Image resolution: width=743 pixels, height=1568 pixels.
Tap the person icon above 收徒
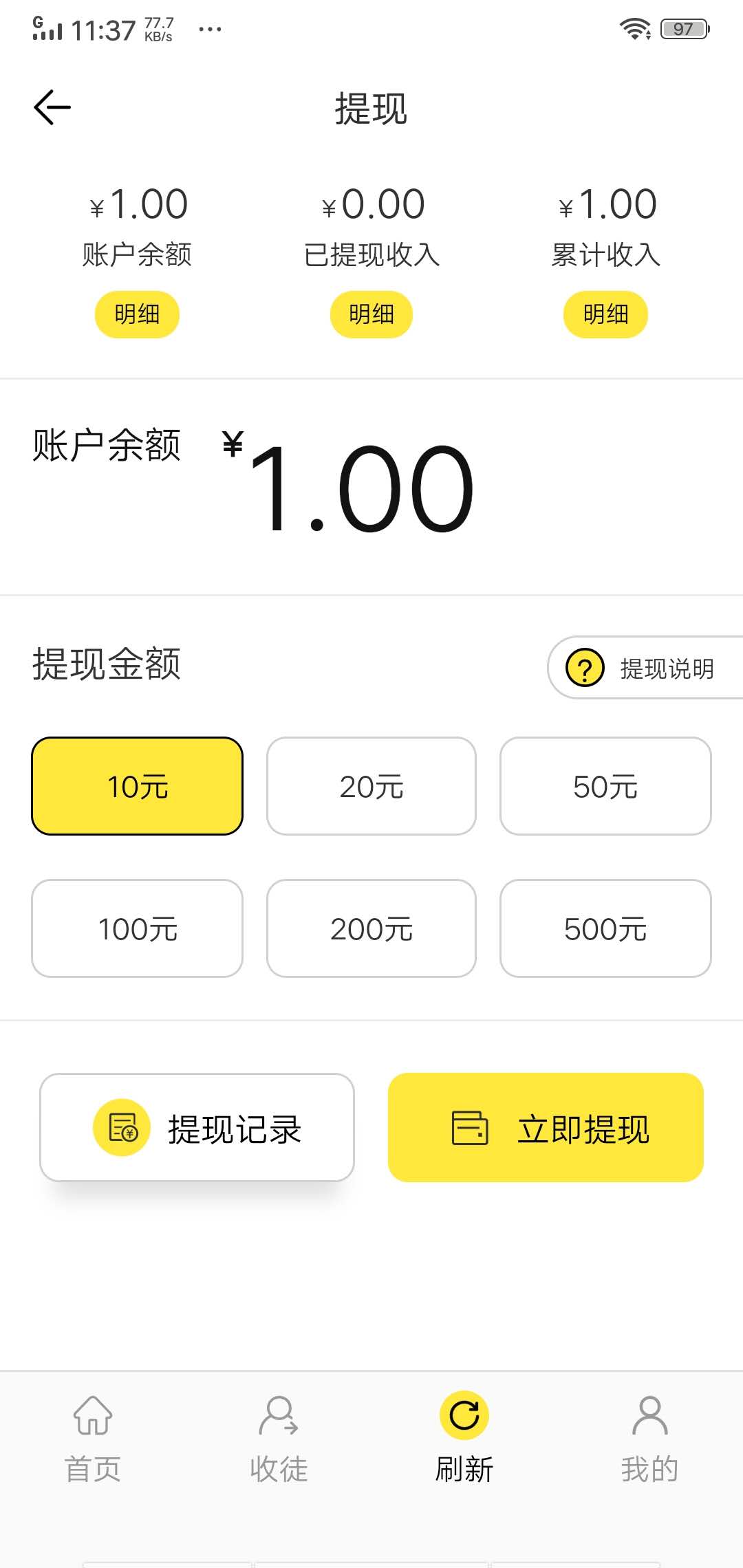[278, 1417]
